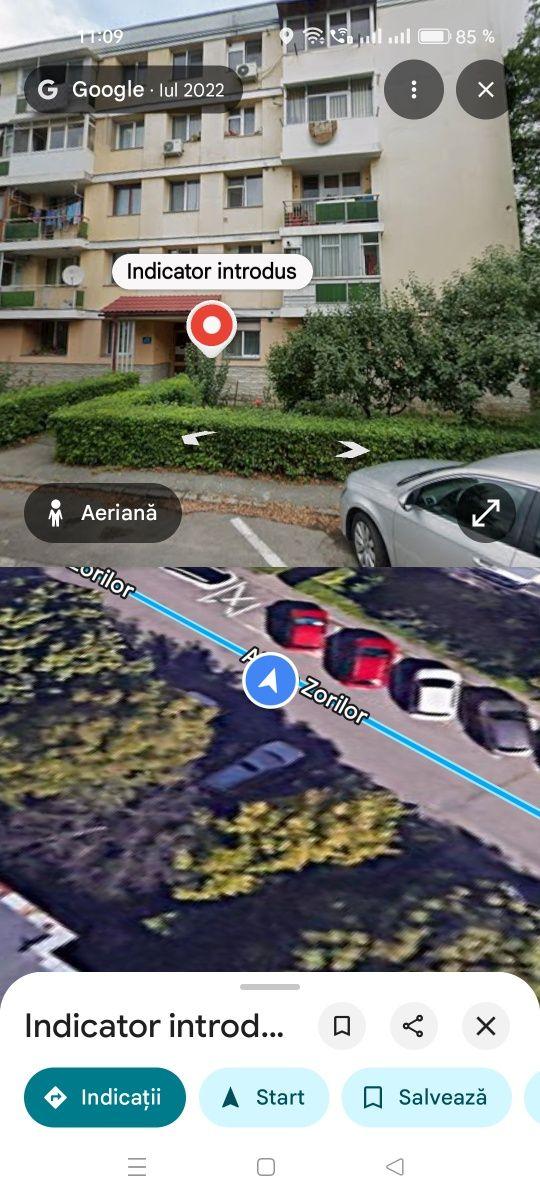Screen dimensions: 540x1200
Task: Close the Street View preview
Action: click(x=486, y=90)
